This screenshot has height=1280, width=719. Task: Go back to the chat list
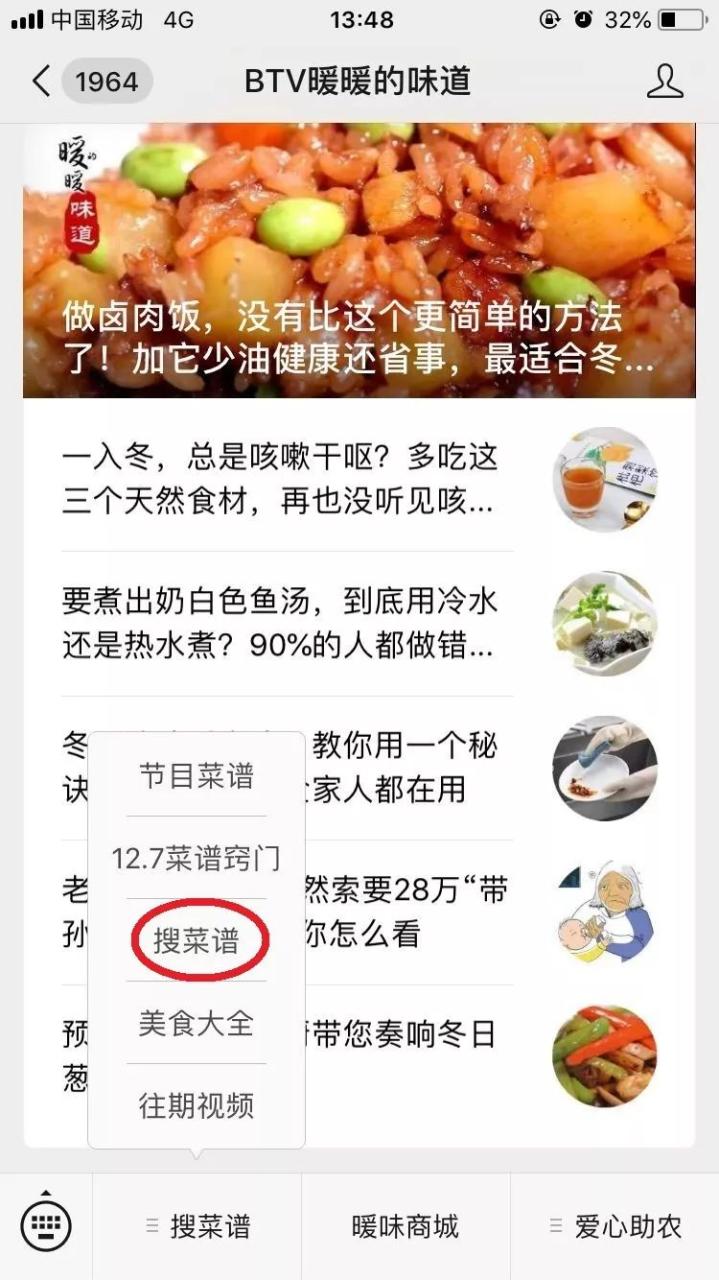(x=42, y=81)
